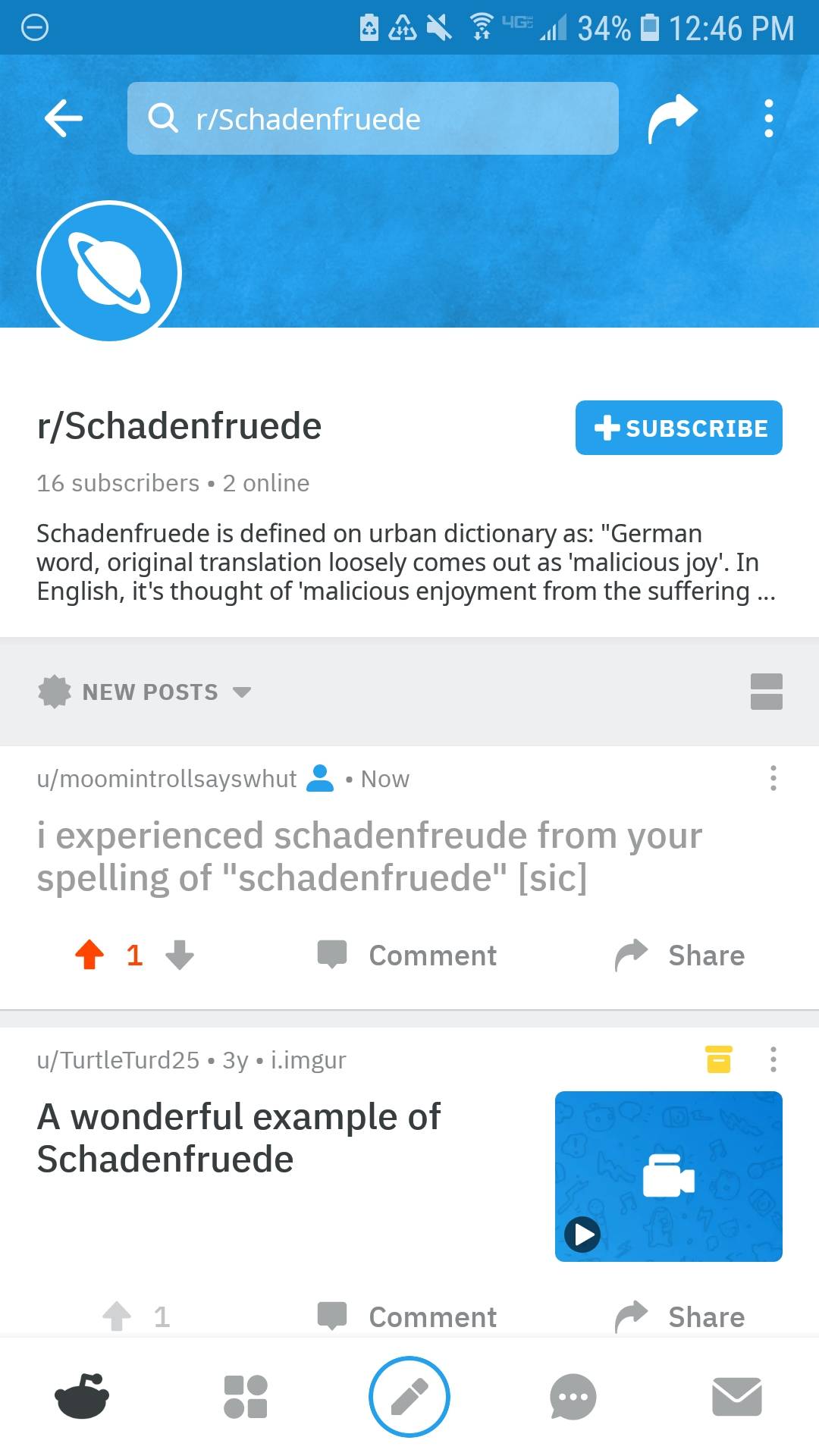
Task: Open options for moomintrollsayswhut's post
Action: (773, 778)
